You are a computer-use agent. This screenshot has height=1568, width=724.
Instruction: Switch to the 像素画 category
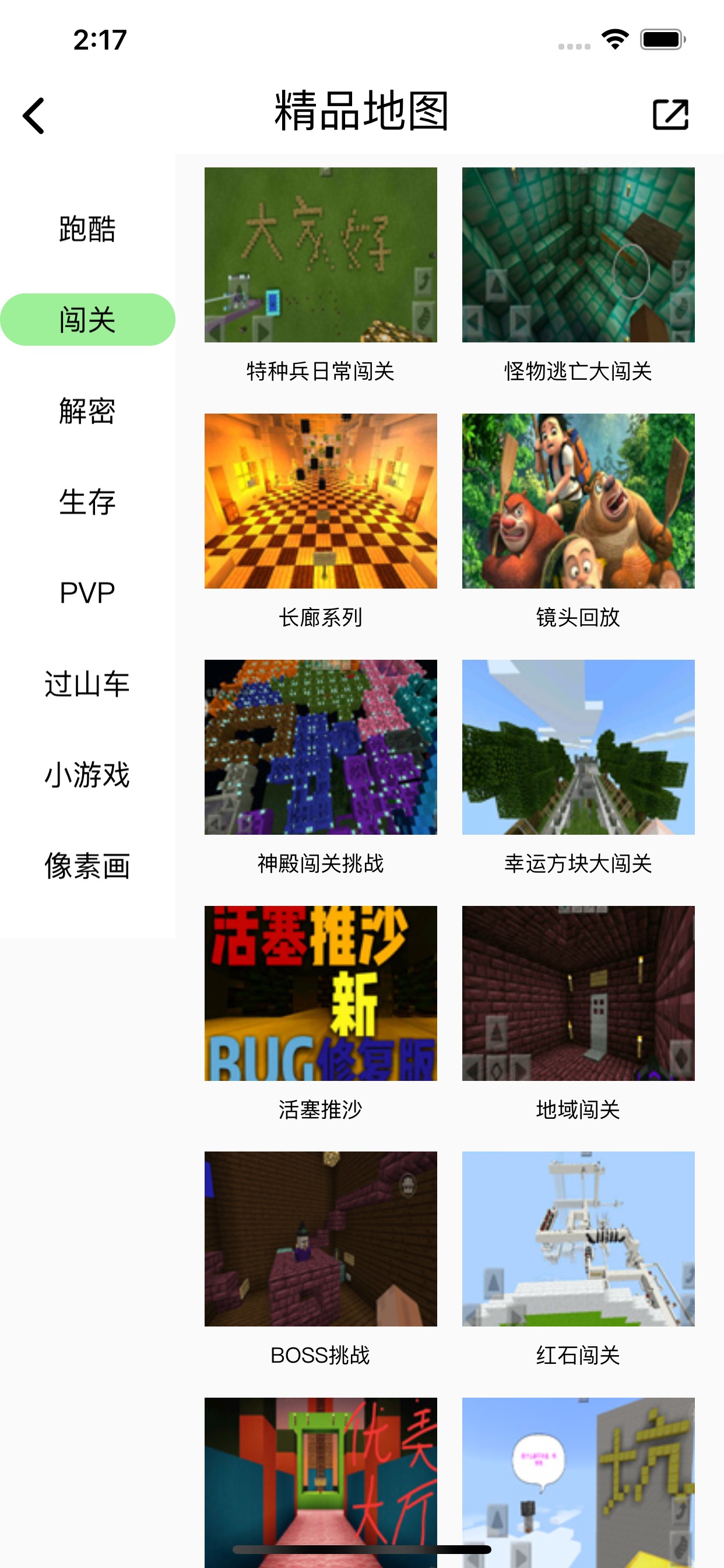(x=87, y=866)
